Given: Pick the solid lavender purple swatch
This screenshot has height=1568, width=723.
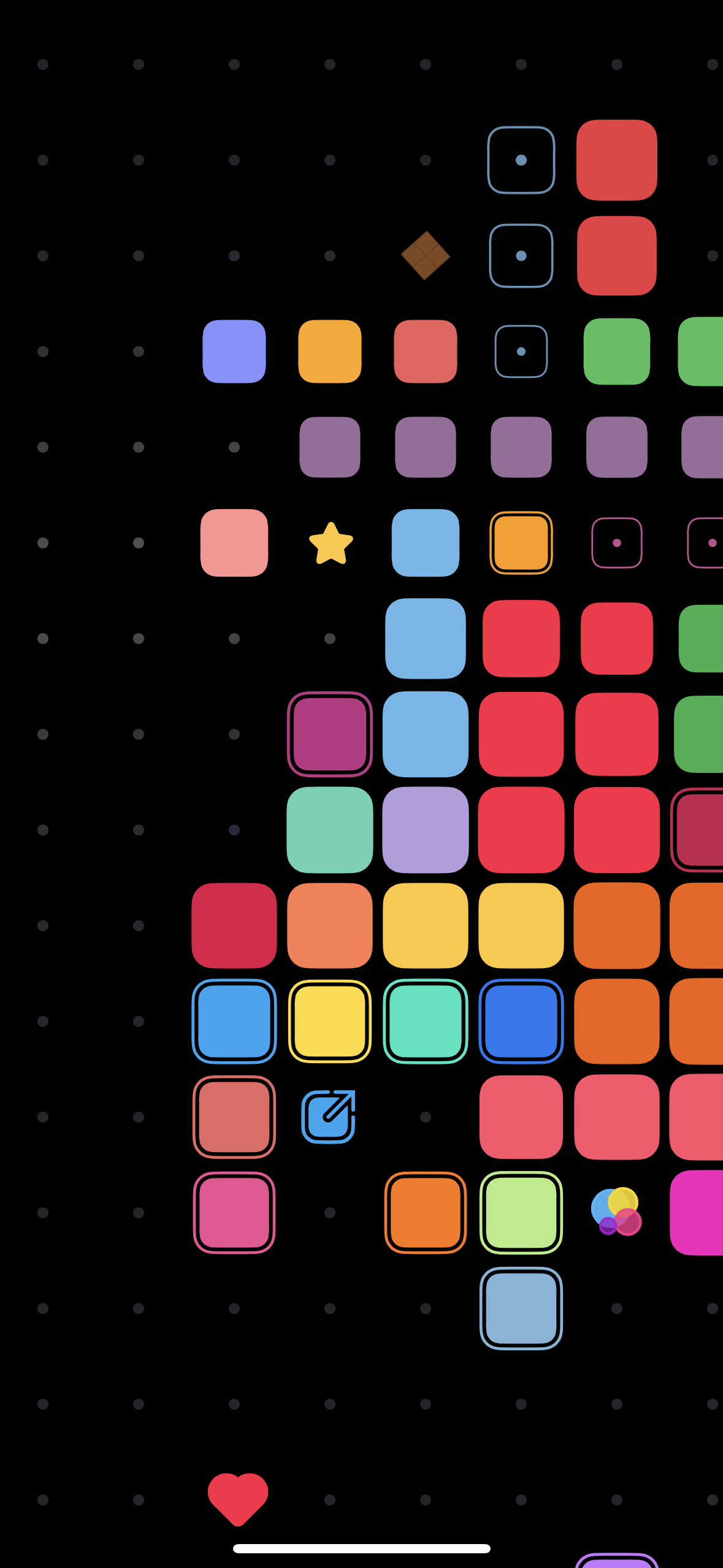Looking at the screenshot, I should click(x=426, y=830).
